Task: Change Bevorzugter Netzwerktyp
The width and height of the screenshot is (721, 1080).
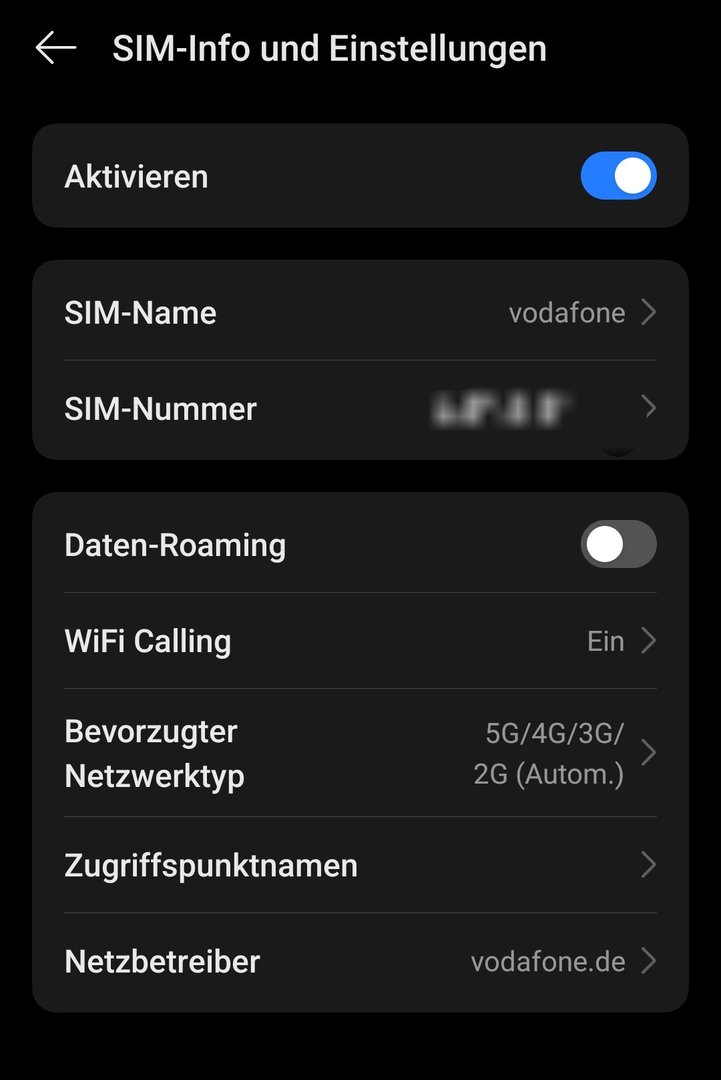Action: pyautogui.click(x=360, y=753)
